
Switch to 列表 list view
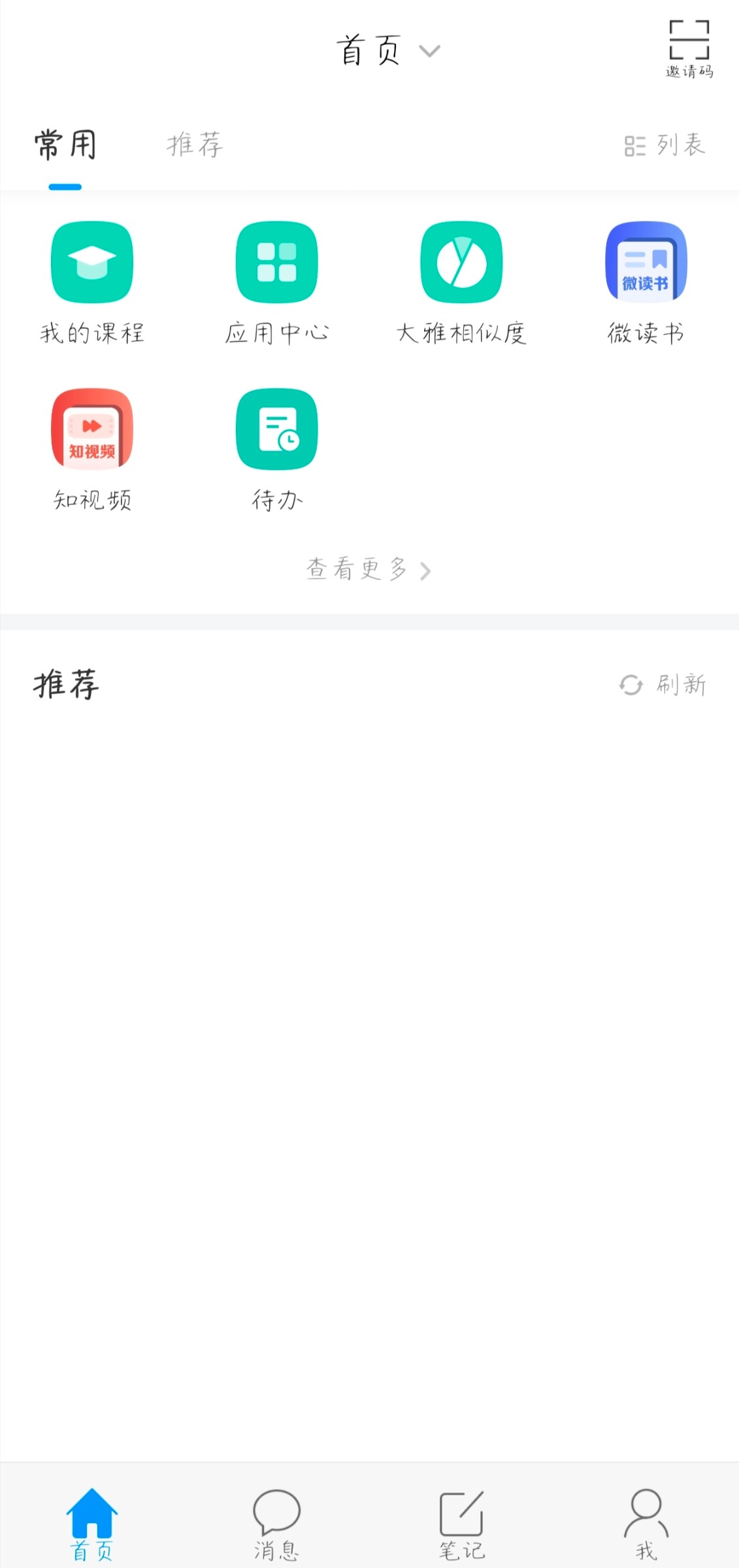tap(665, 144)
